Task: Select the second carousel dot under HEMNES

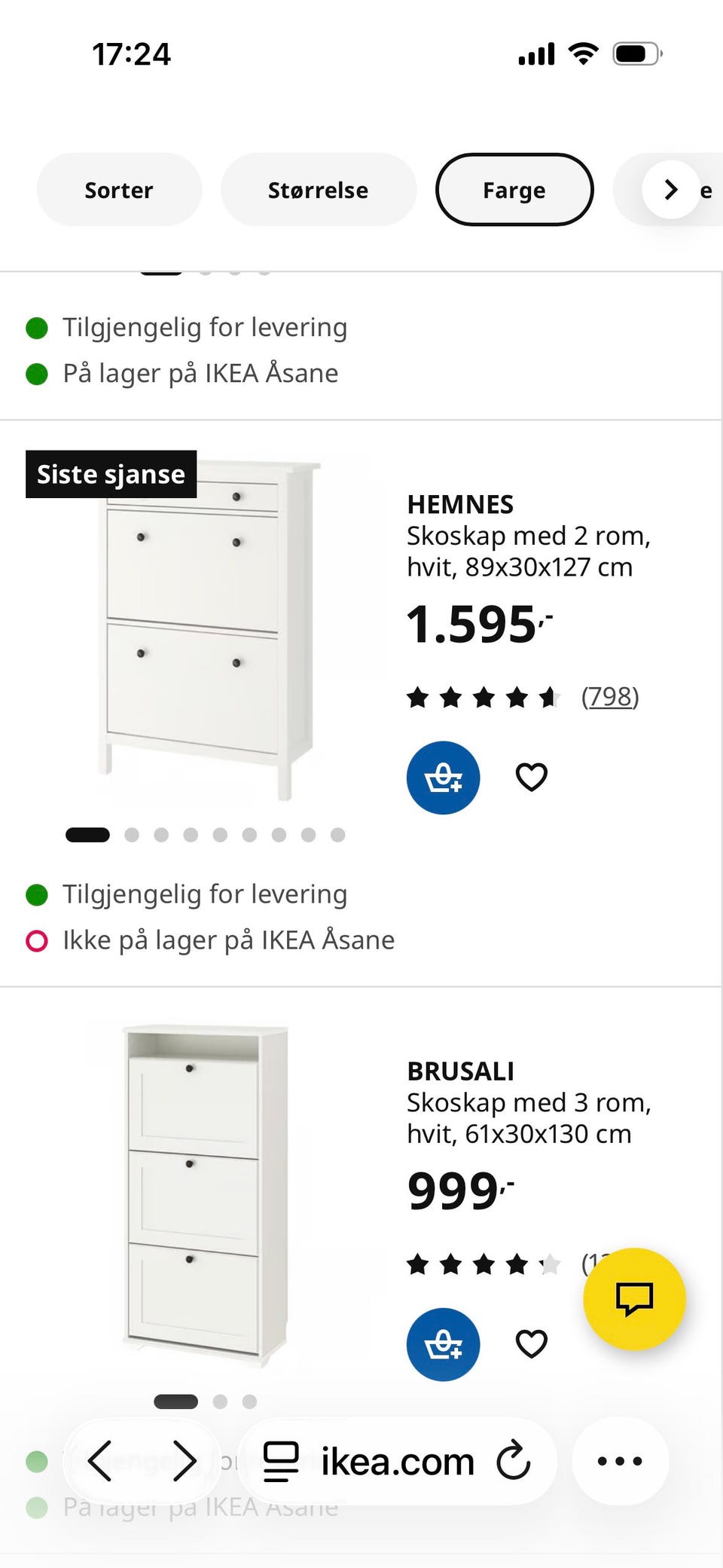Action: [132, 834]
